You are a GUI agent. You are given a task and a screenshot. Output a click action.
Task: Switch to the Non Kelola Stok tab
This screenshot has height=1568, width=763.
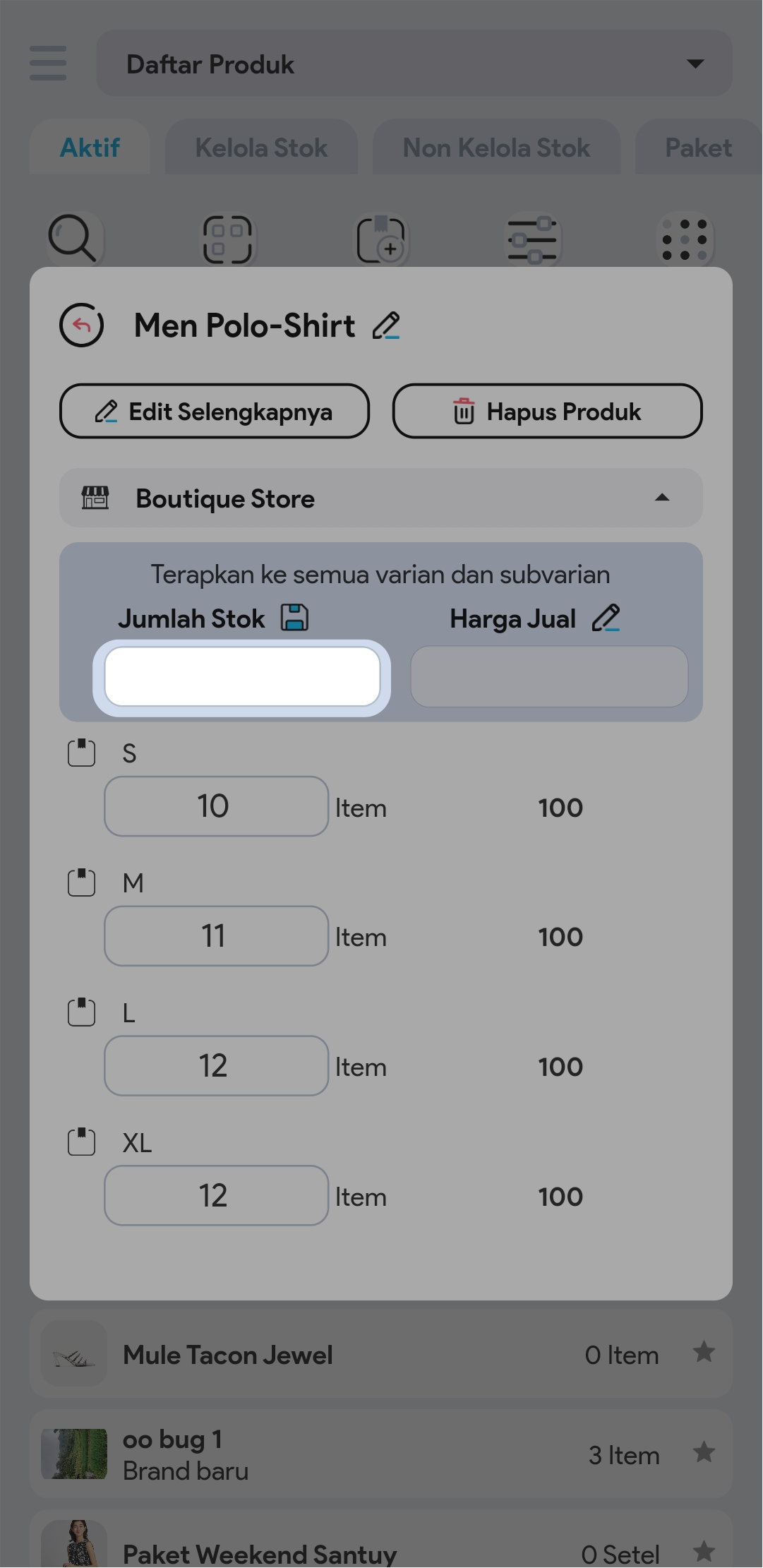pyautogui.click(x=496, y=148)
